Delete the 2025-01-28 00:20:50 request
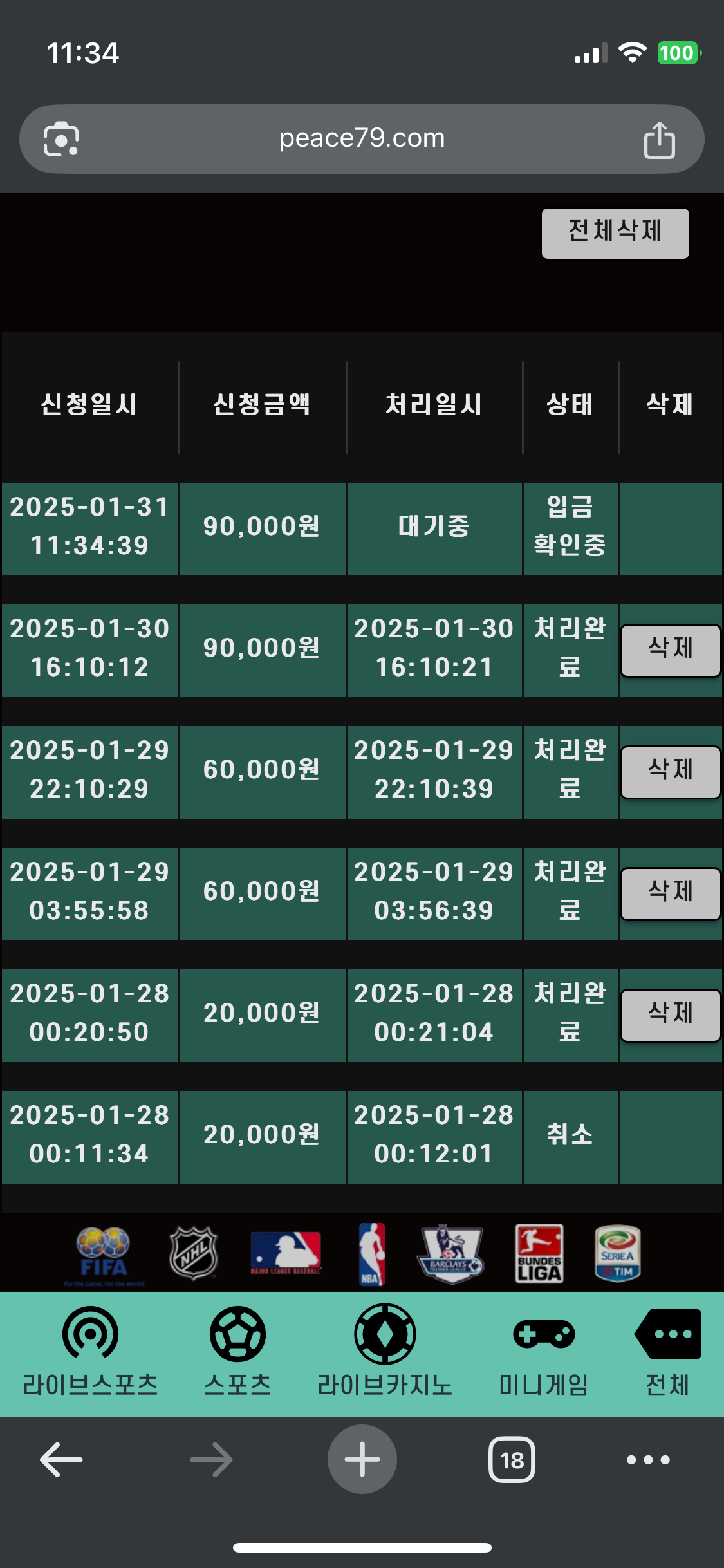The width and height of the screenshot is (724, 1568). [x=671, y=1015]
